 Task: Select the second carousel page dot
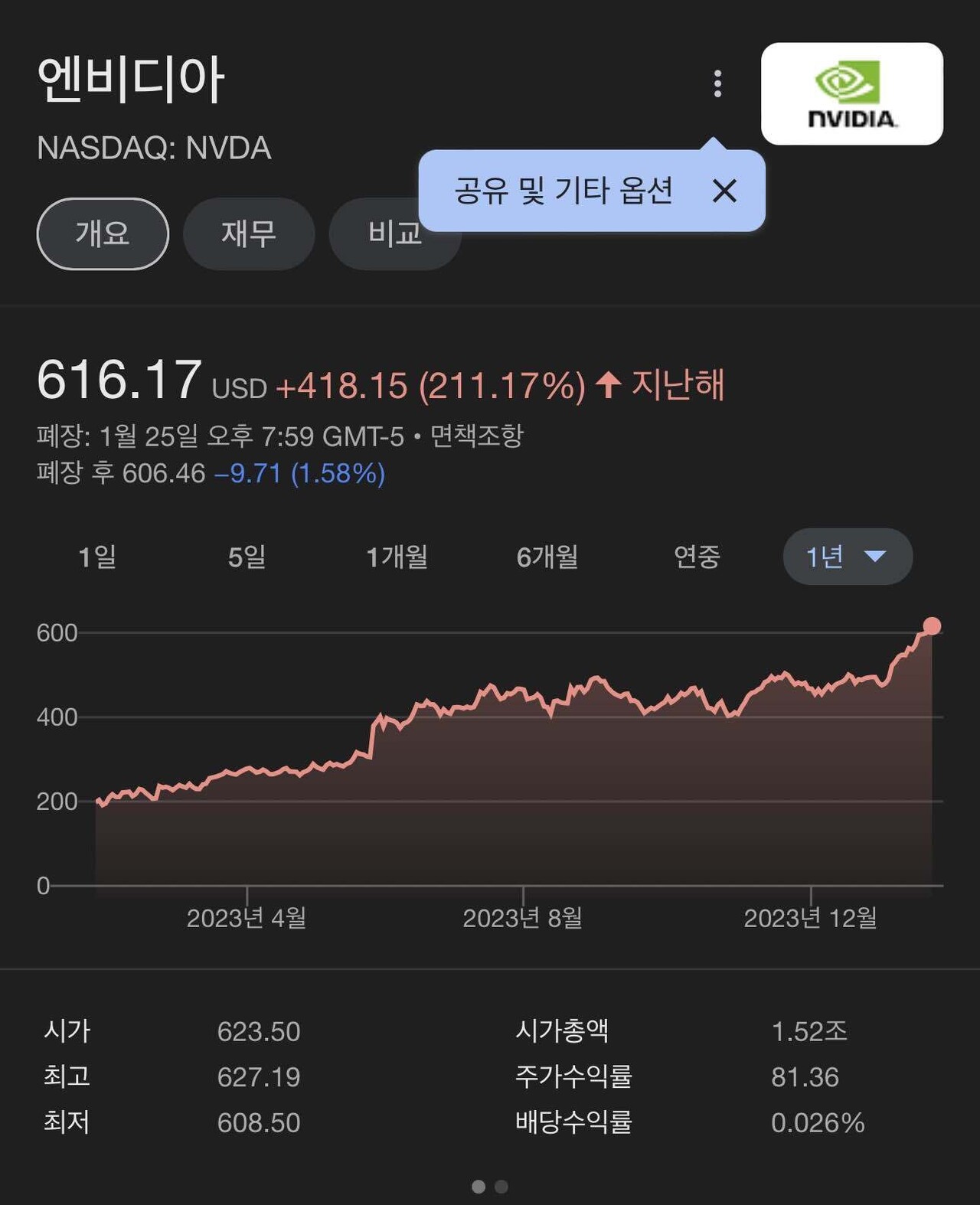click(501, 1185)
